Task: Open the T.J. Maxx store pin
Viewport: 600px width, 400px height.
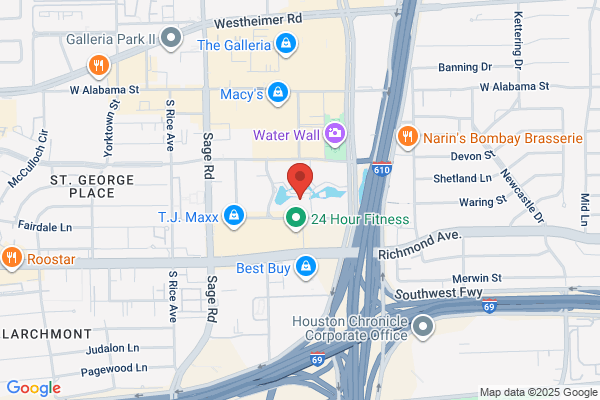Action: (x=234, y=217)
